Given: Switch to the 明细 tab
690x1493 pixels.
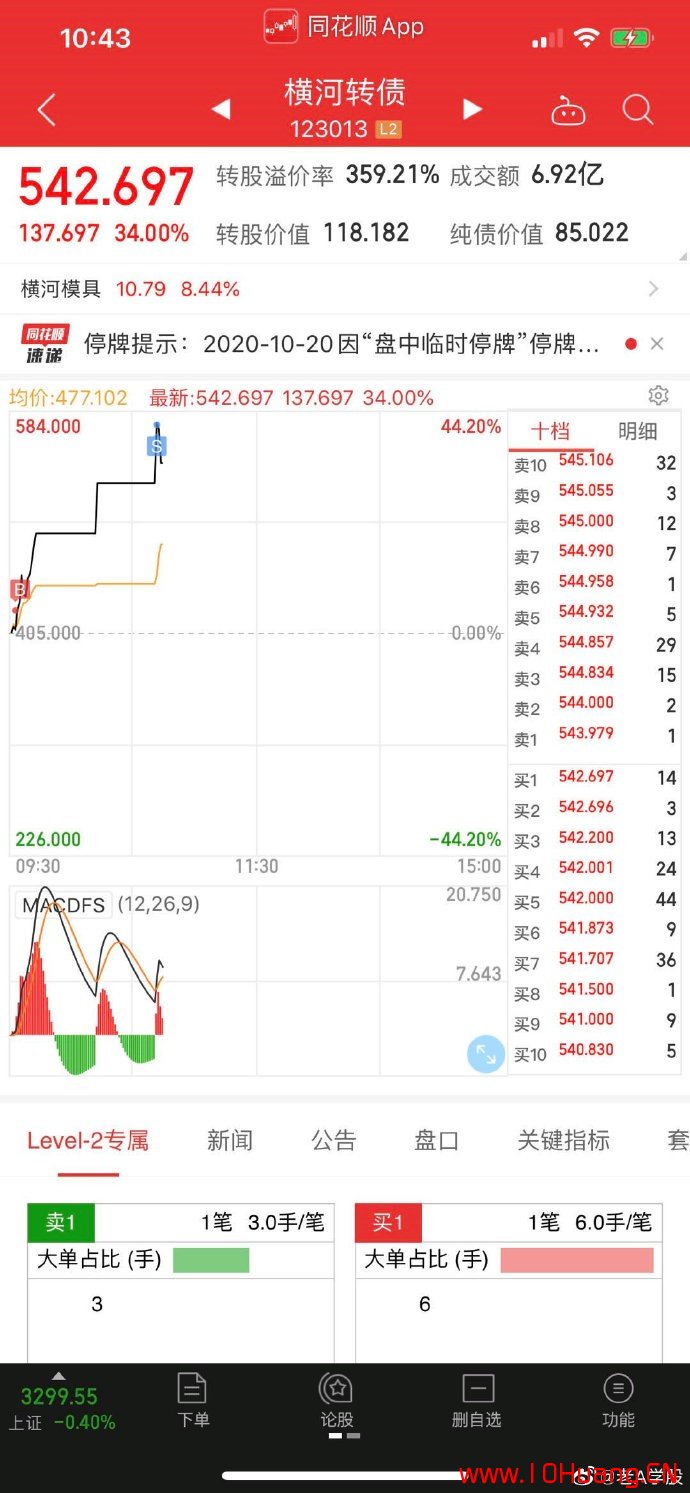Looking at the screenshot, I should (x=637, y=431).
